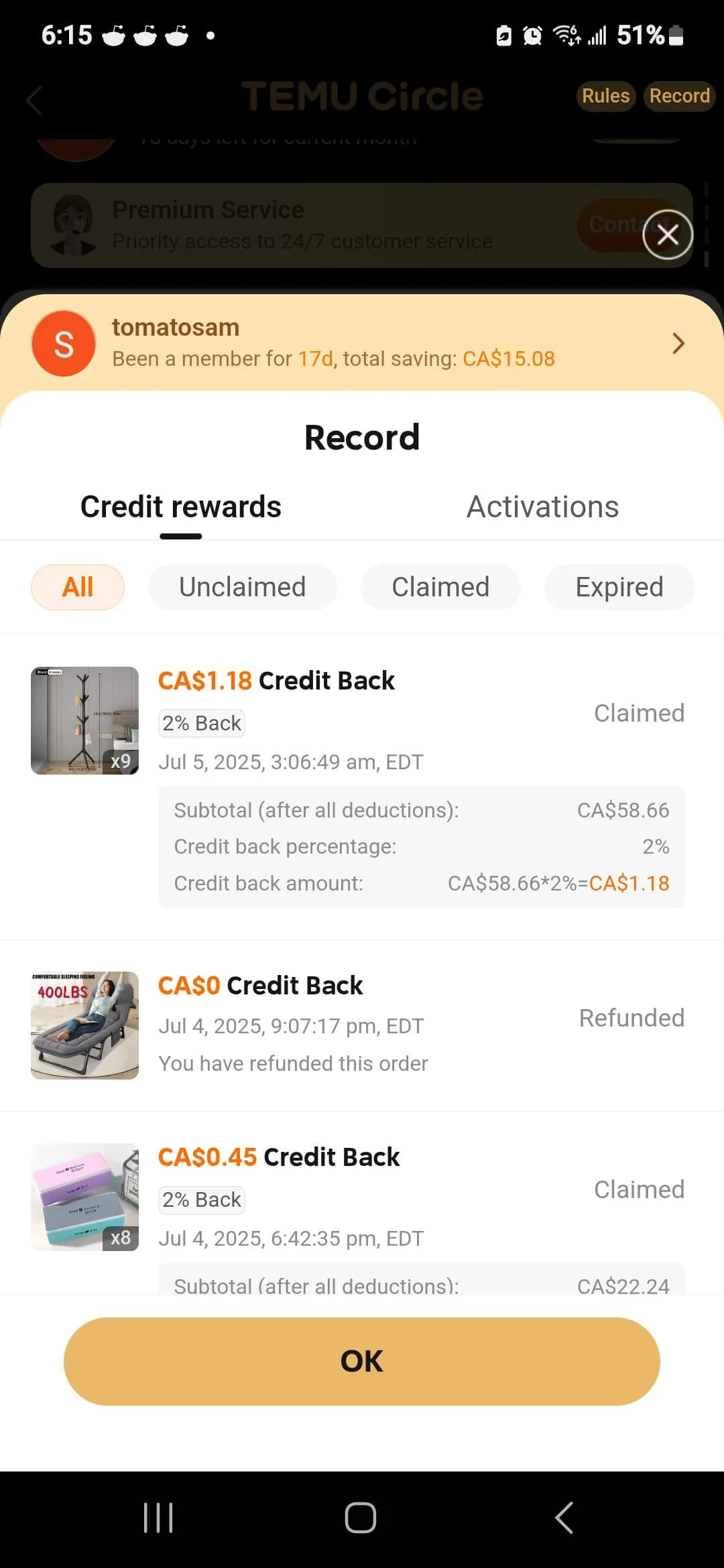Close the Record popup with the X icon
This screenshot has width=724, height=1568.
coord(667,235)
